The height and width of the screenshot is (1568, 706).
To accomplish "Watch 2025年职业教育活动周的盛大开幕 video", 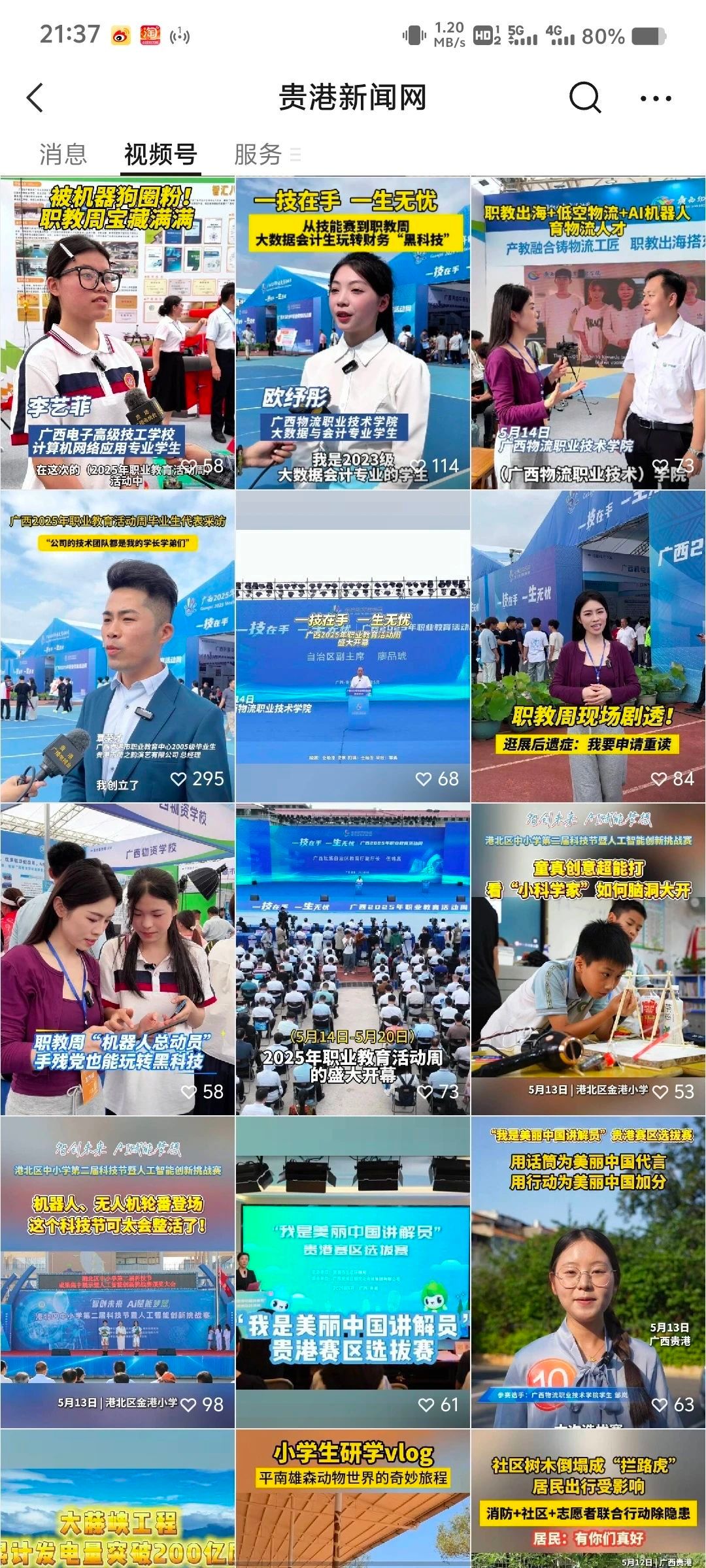I will click(353, 959).
